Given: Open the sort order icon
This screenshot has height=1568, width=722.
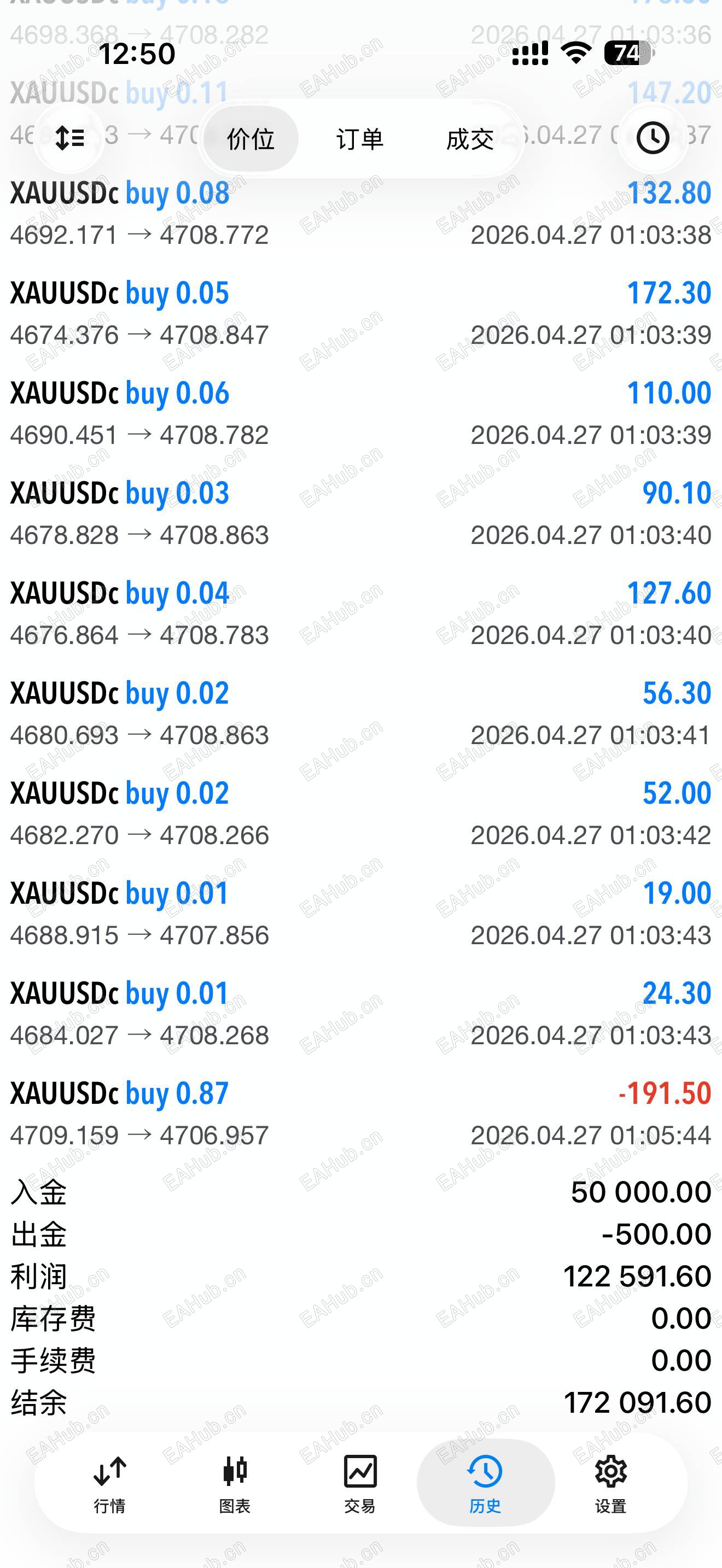Looking at the screenshot, I should point(69,138).
